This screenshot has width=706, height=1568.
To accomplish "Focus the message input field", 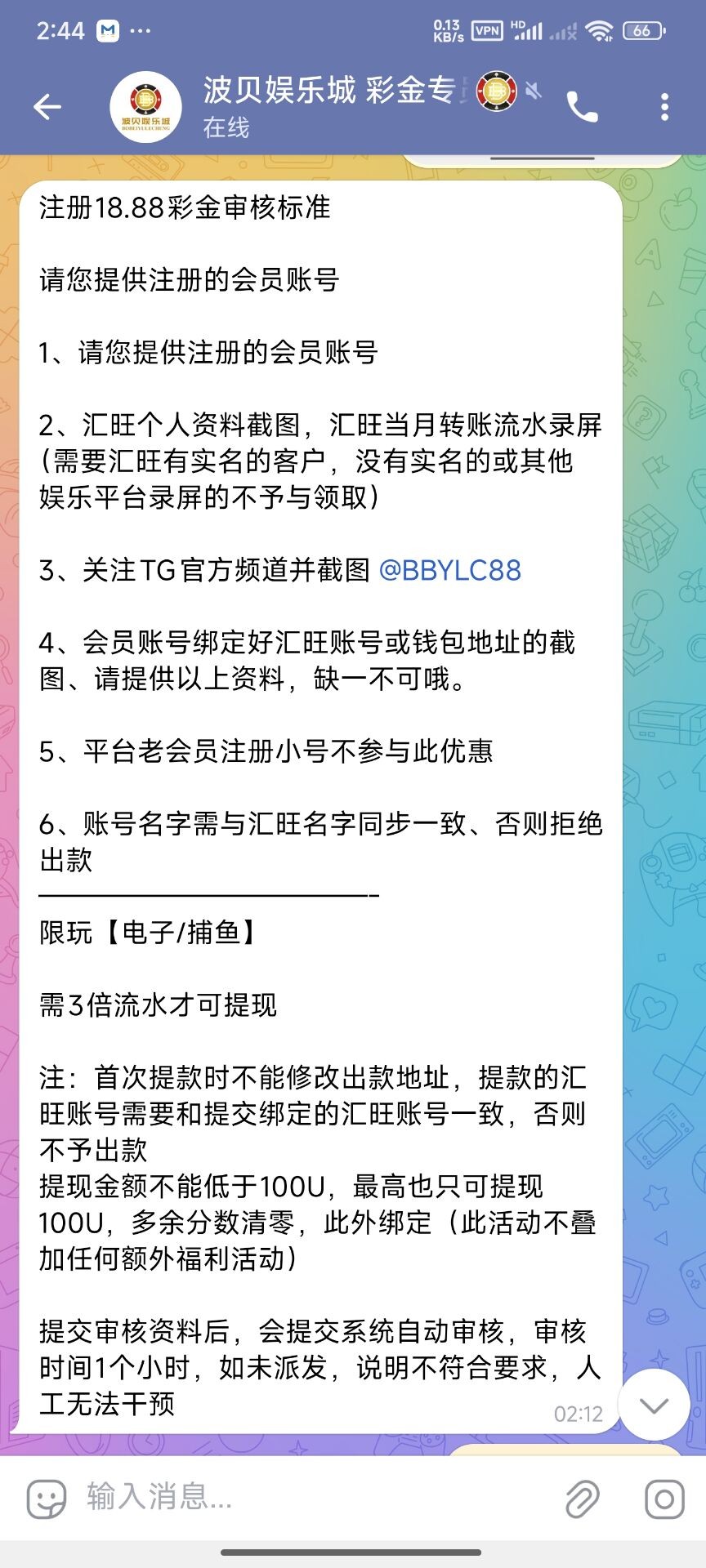I will (311, 1498).
